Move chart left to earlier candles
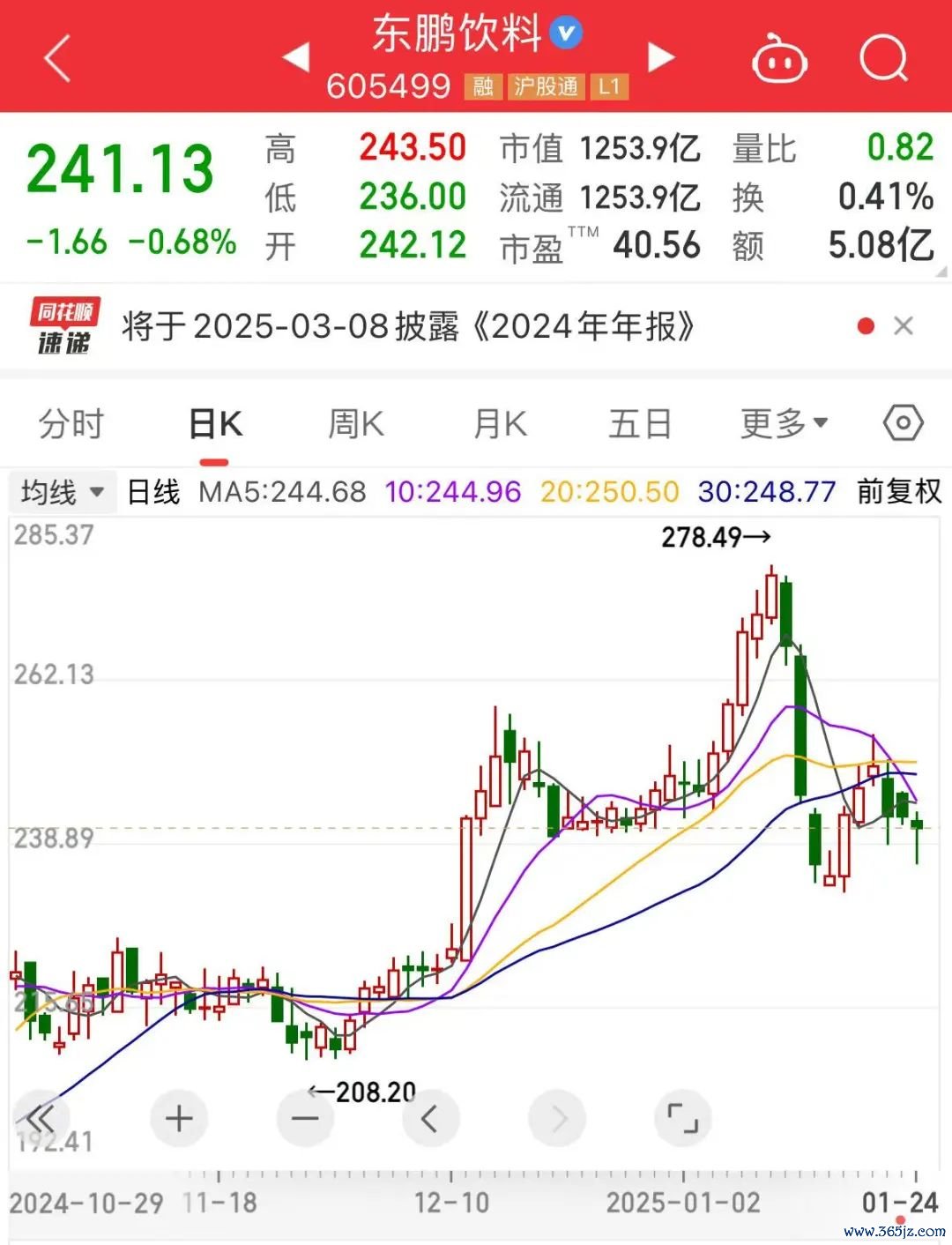Screen dimensions: 952x1245 click(x=430, y=1119)
